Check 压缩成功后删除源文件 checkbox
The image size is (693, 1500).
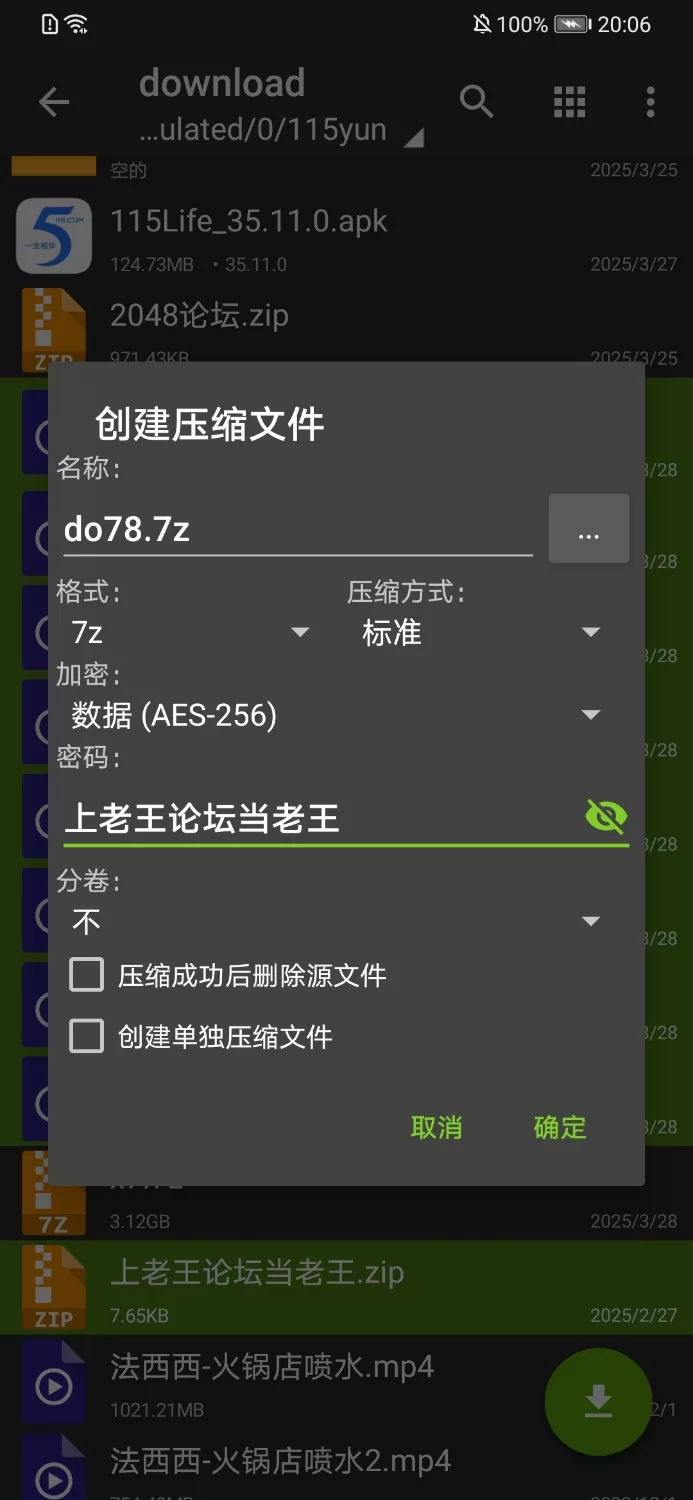click(87, 975)
